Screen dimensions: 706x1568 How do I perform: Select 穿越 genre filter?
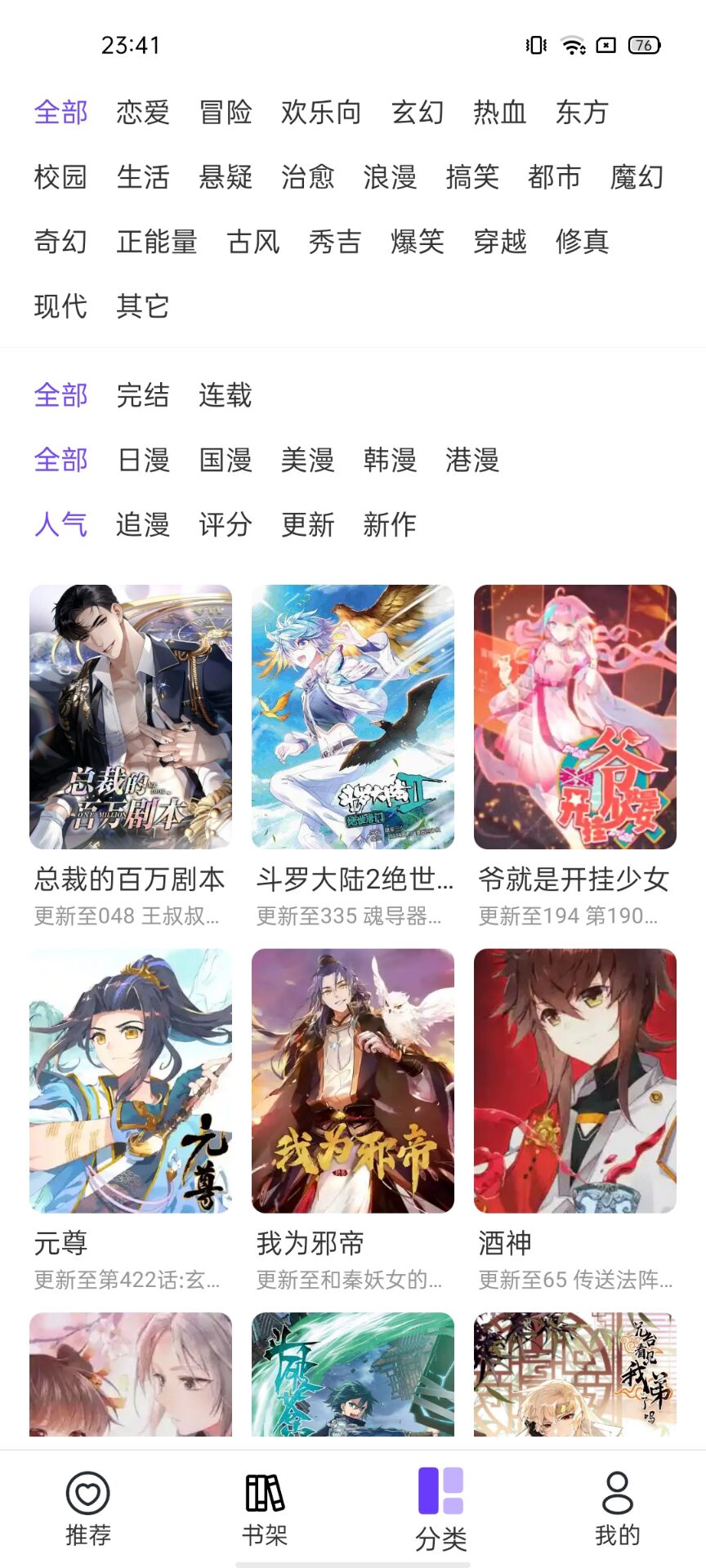pyautogui.click(x=499, y=242)
